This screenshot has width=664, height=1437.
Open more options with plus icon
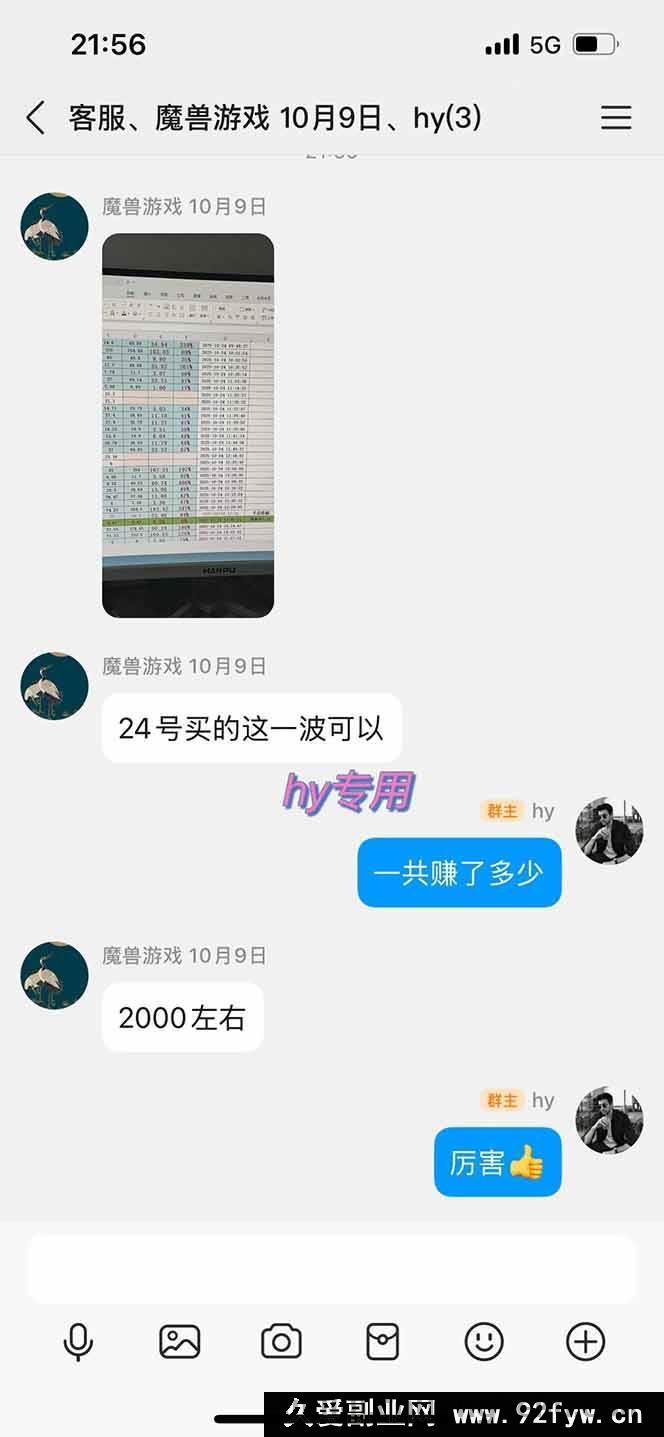click(x=586, y=1341)
